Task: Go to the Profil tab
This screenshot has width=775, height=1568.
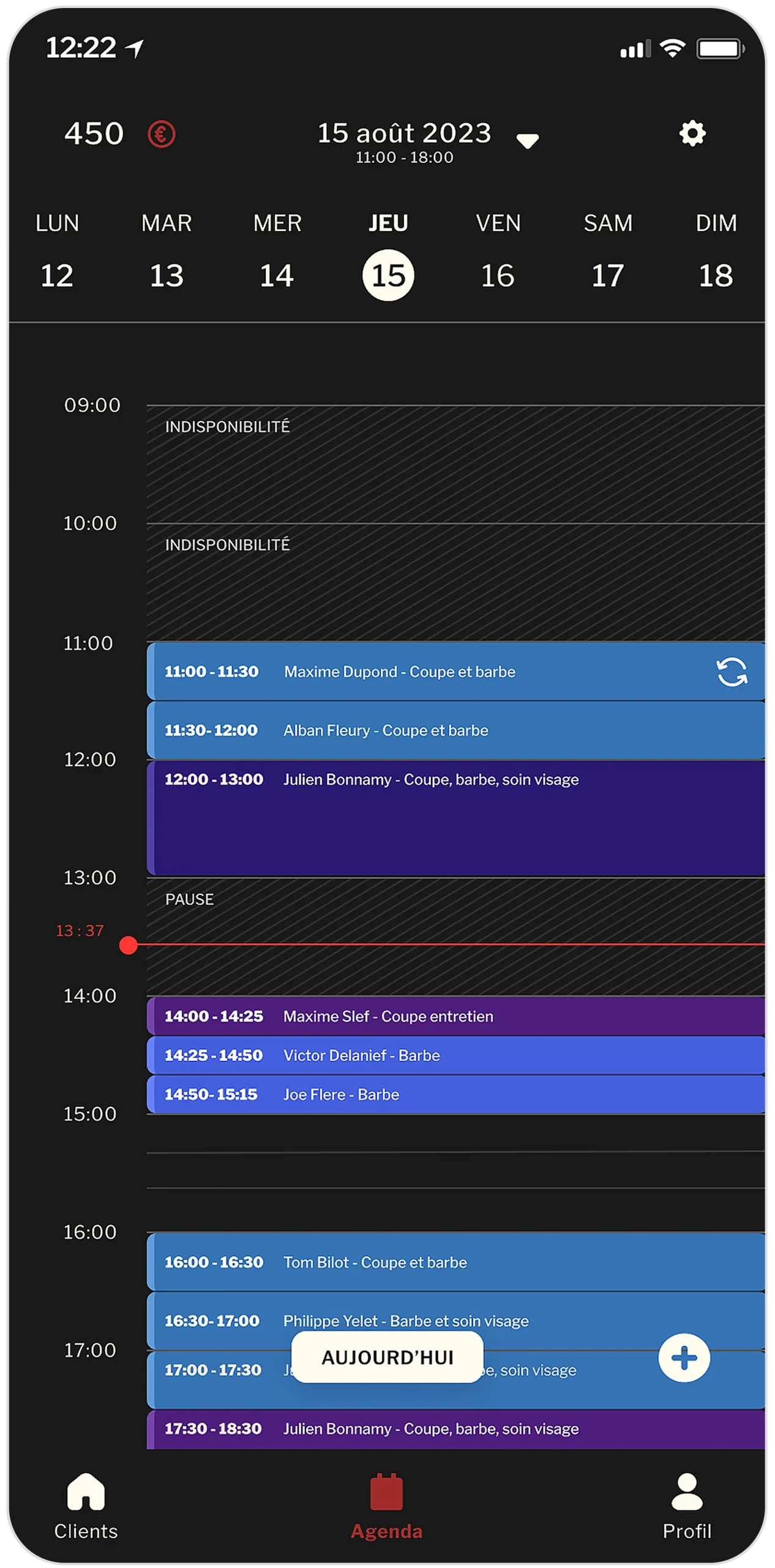Action: pyautogui.click(x=687, y=1507)
